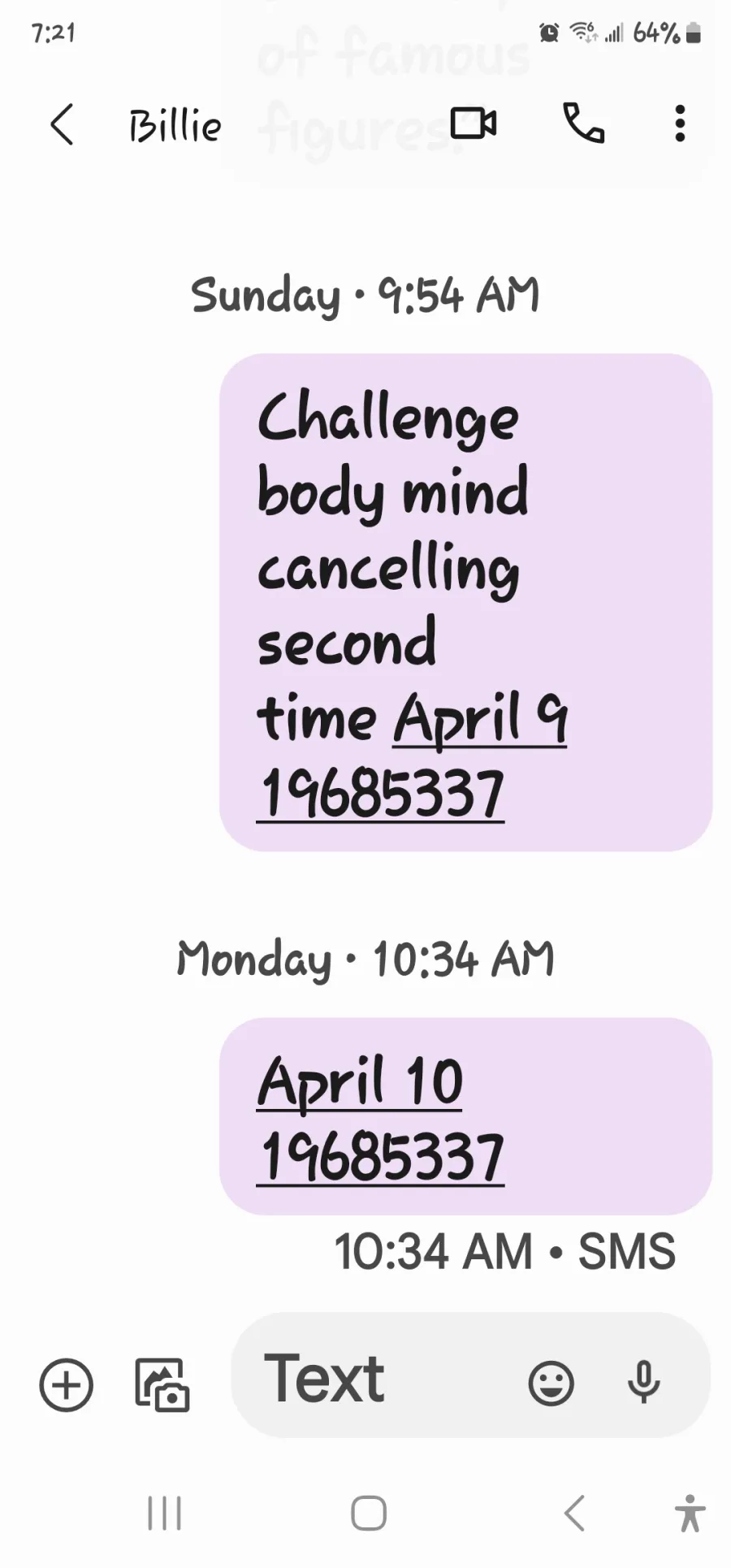This screenshot has width=731, height=1568.
Task: Open the underlined April 9 date link
Action: (480, 719)
